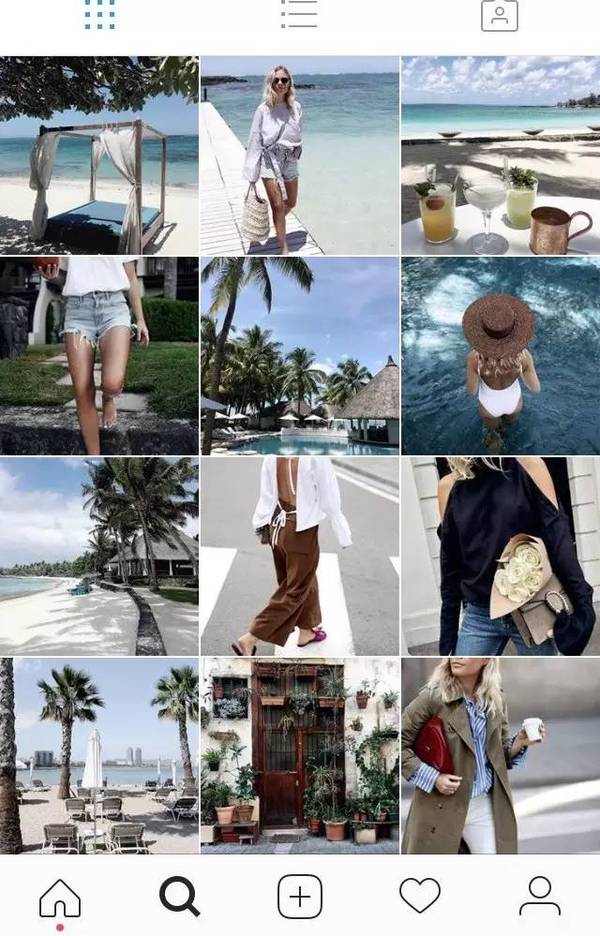Screen dimensions: 600x936
Task: Open the cocktails and copper mug photo
Action: (500, 155)
